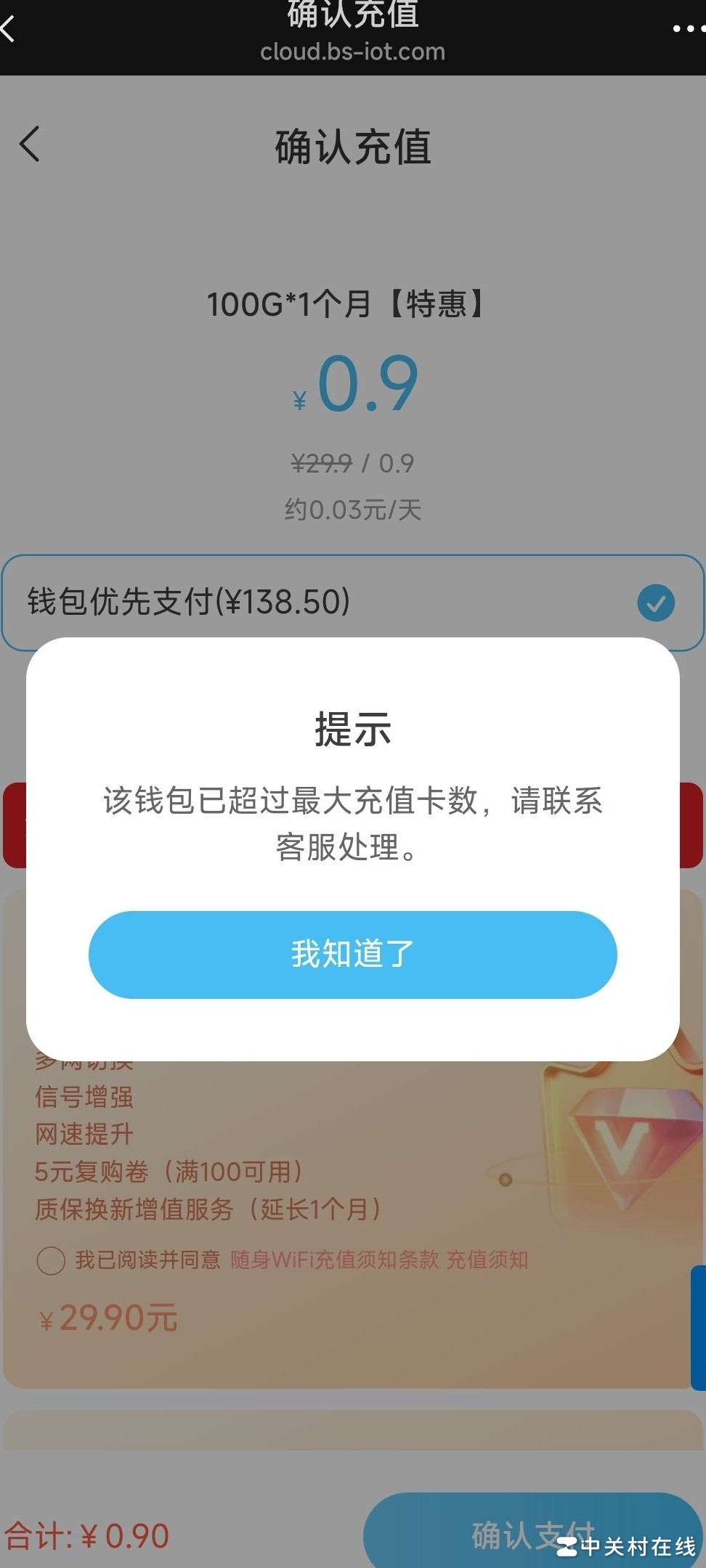Image resolution: width=706 pixels, height=1568 pixels.
Task: Close the browser page with top arrow
Action: point(9,29)
